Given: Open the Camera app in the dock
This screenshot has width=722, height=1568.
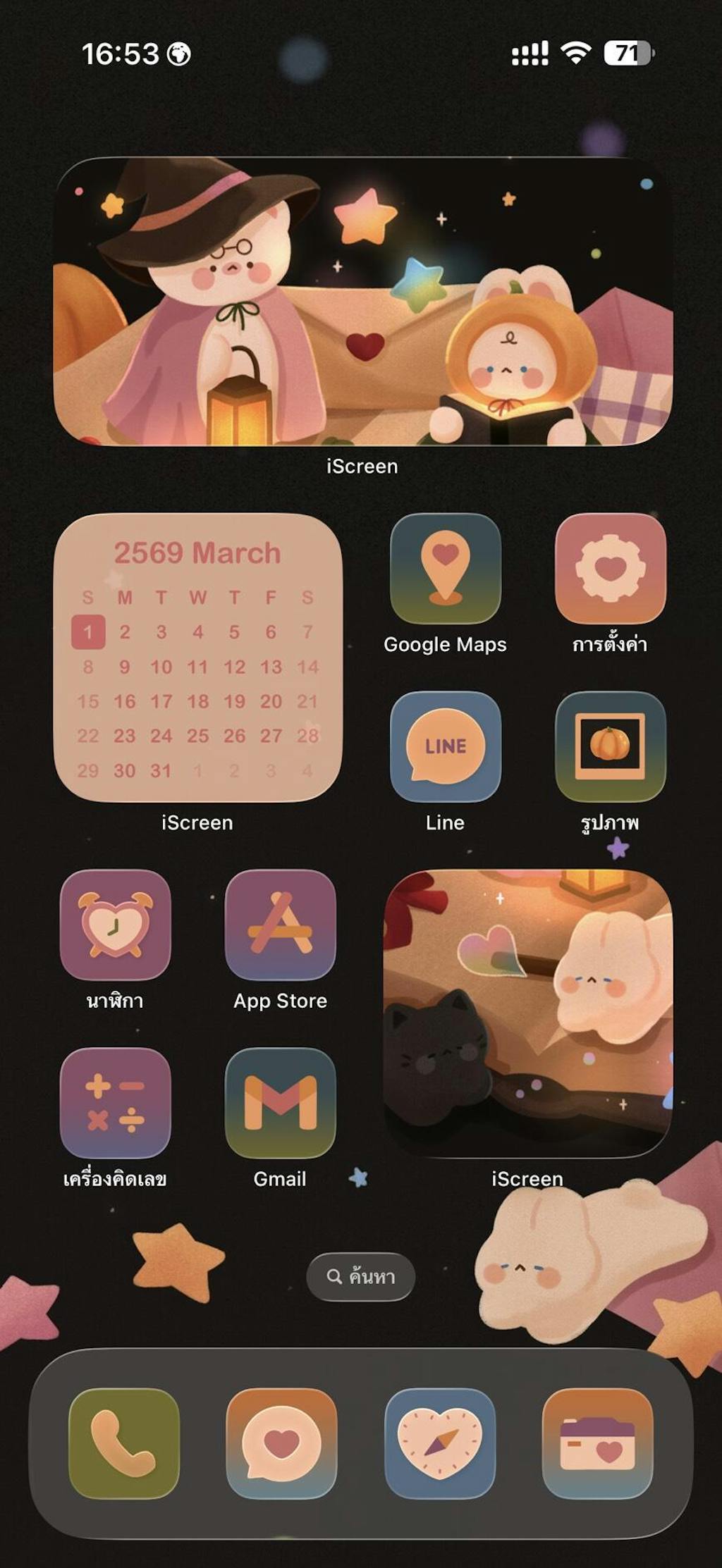Looking at the screenshot, I should pyautogui.click(x=597, y=1443).
